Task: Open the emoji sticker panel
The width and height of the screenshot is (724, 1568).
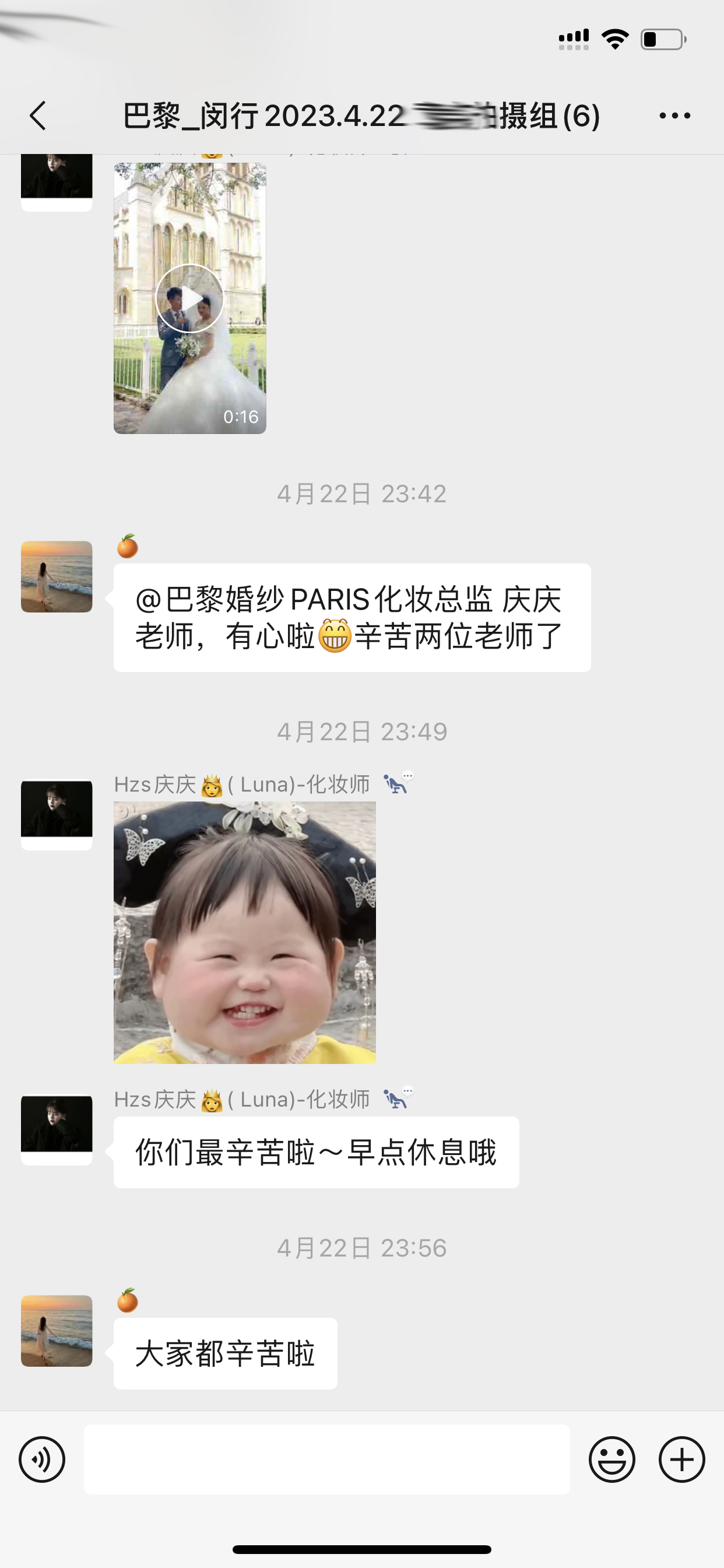Action: (x=612, y=1459)
